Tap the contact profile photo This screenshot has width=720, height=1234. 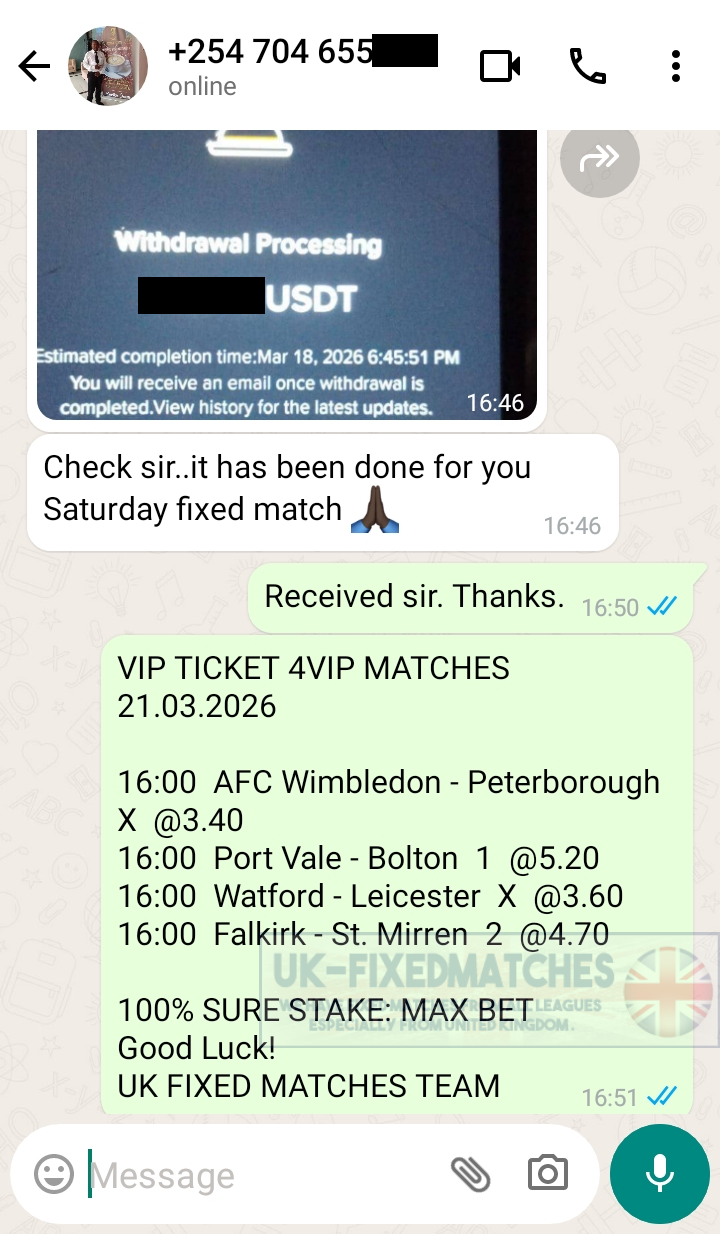[107, 66]
